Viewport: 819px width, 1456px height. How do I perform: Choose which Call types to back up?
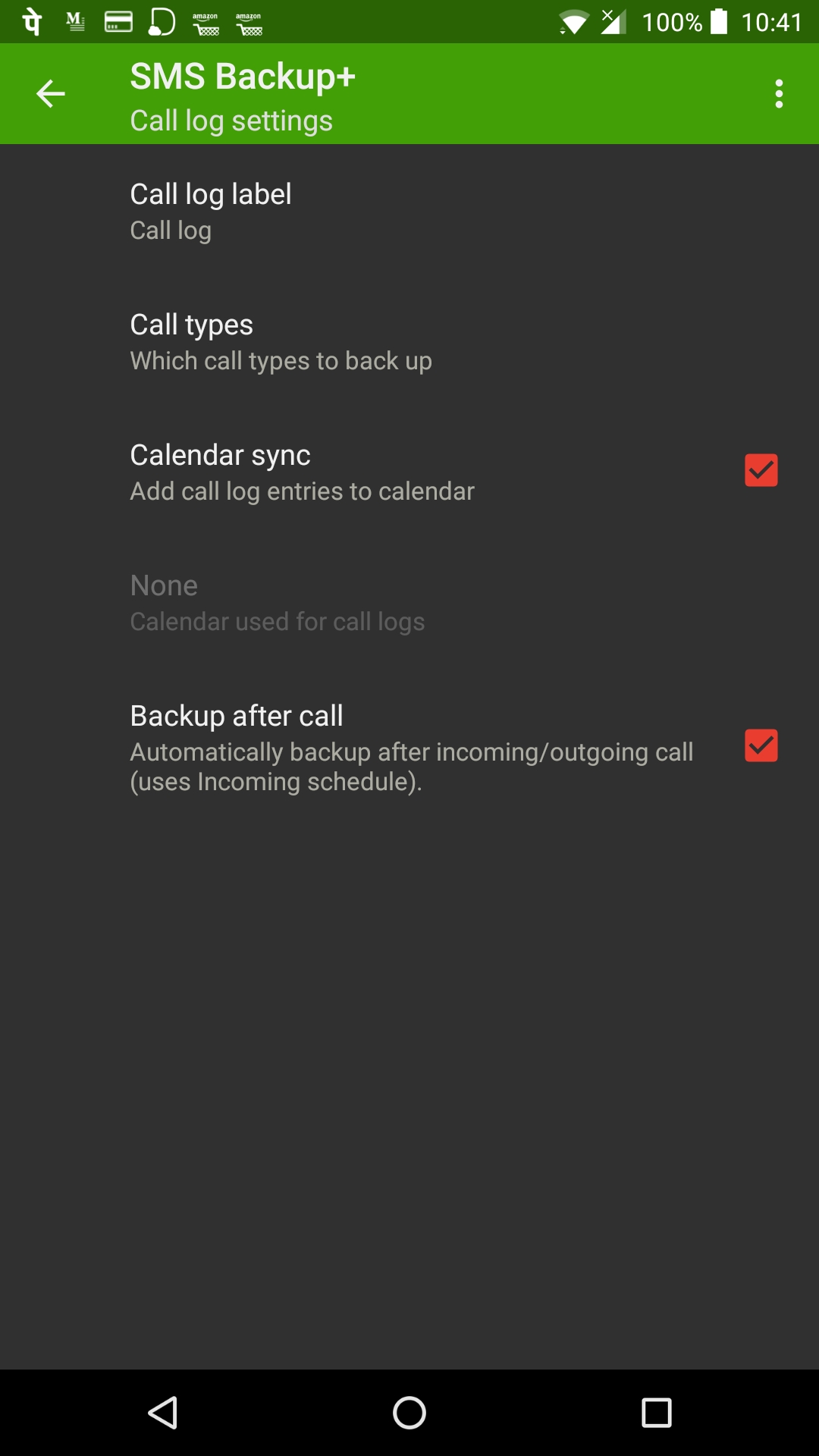(409, 342)
